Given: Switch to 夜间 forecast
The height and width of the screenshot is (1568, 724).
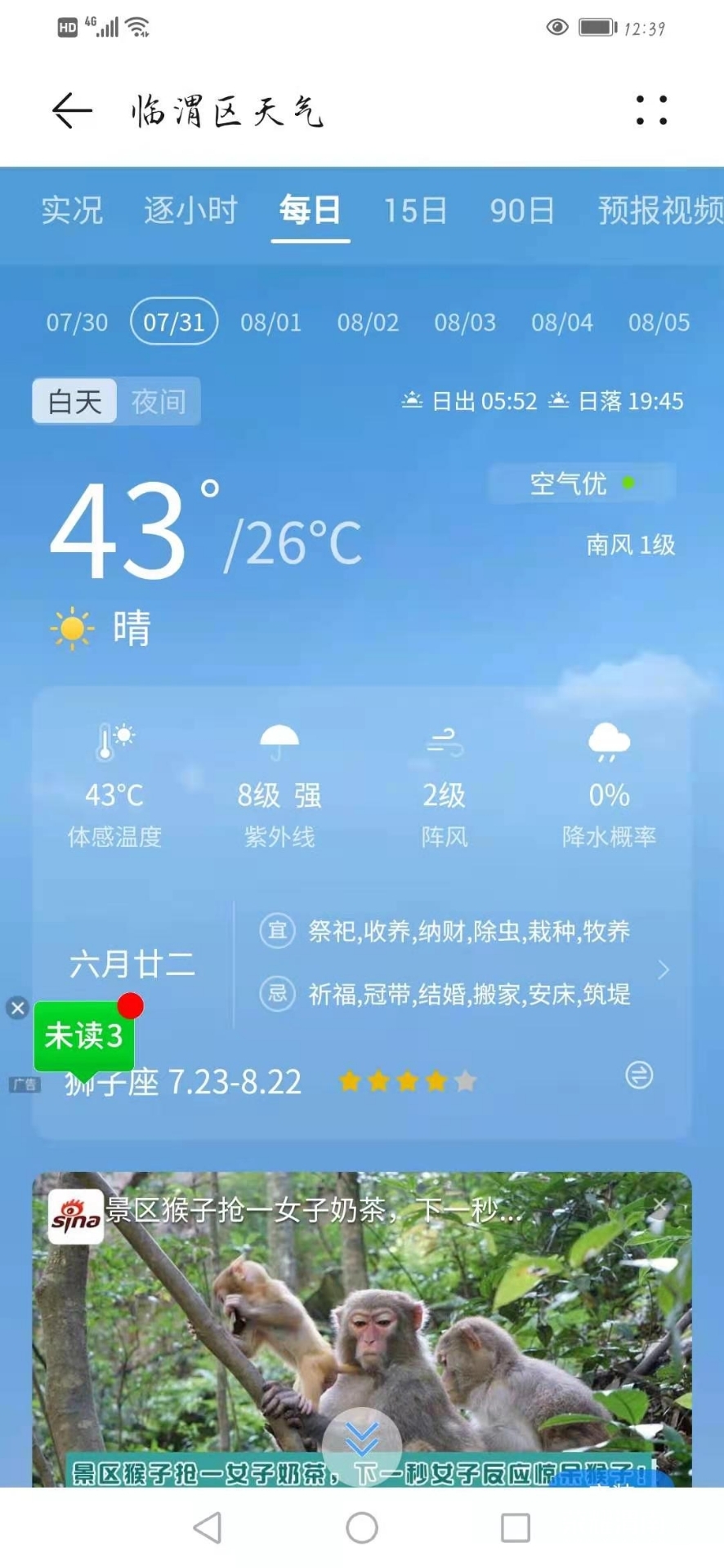Looking at the screenshot, I should (159, 402).
